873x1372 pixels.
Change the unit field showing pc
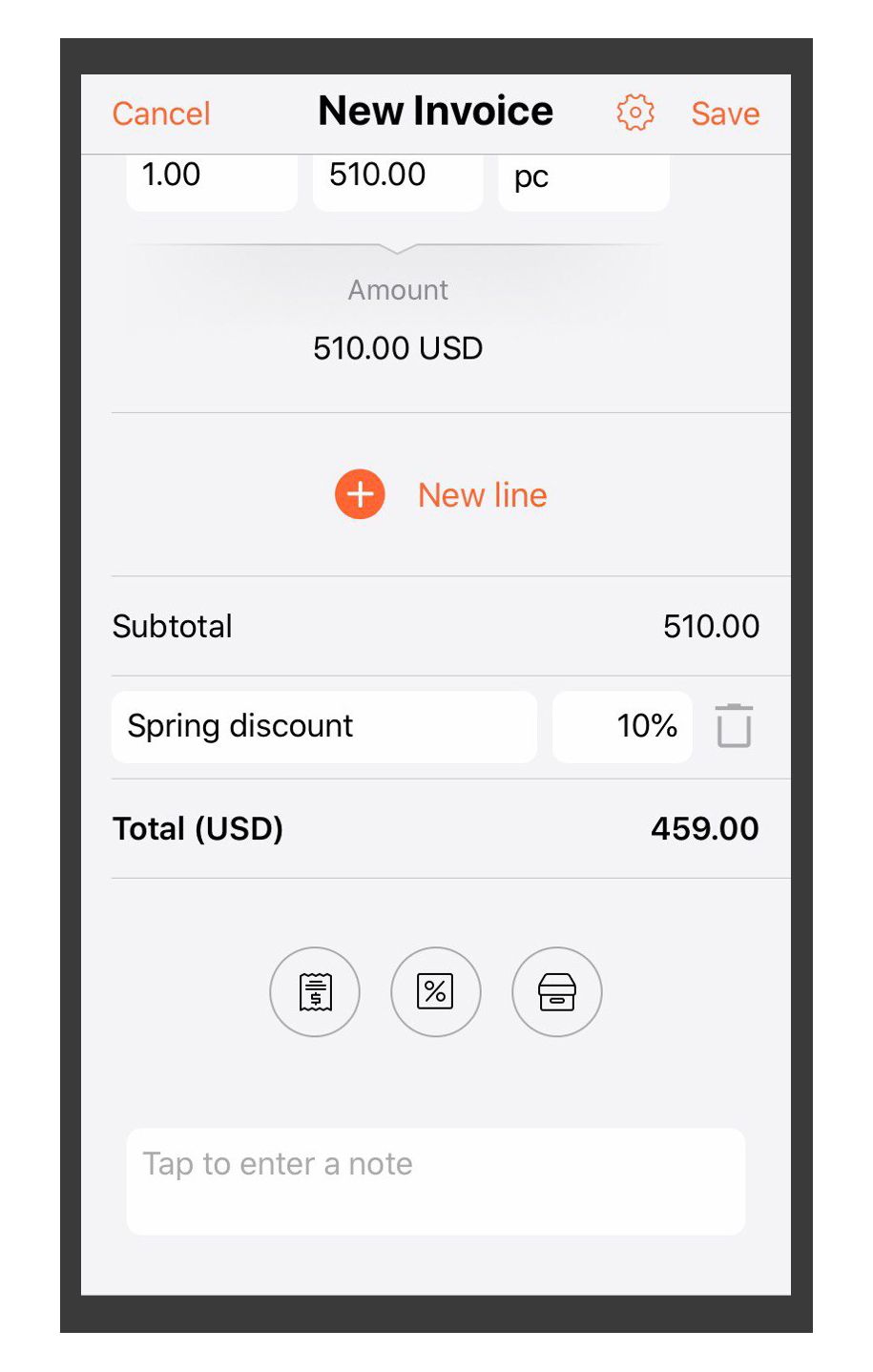point(583,178)
